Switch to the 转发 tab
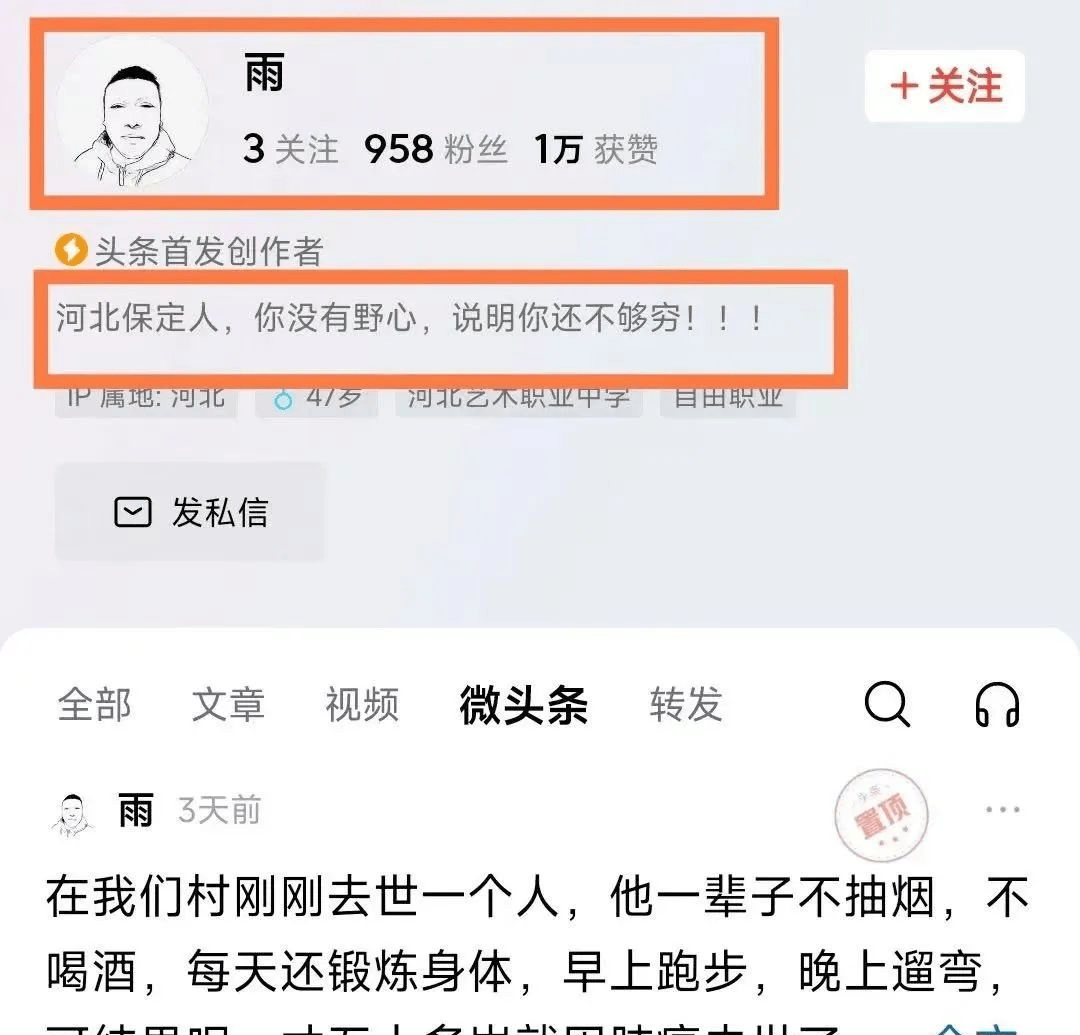The width and height of the screenshot is (1080, 1035). [x=686, y=704]
